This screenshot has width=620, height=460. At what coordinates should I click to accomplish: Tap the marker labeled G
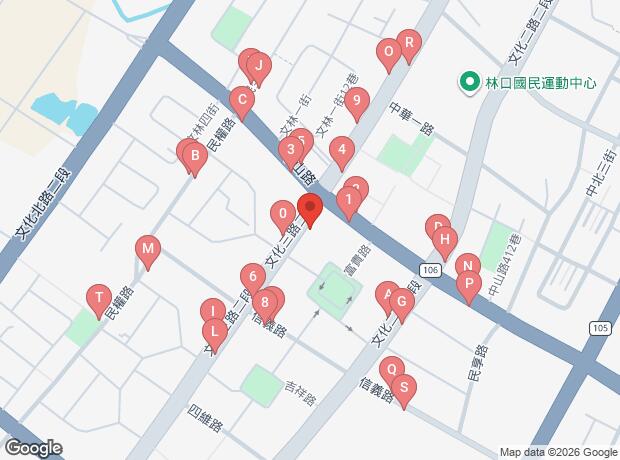click(x=402, y=306)
